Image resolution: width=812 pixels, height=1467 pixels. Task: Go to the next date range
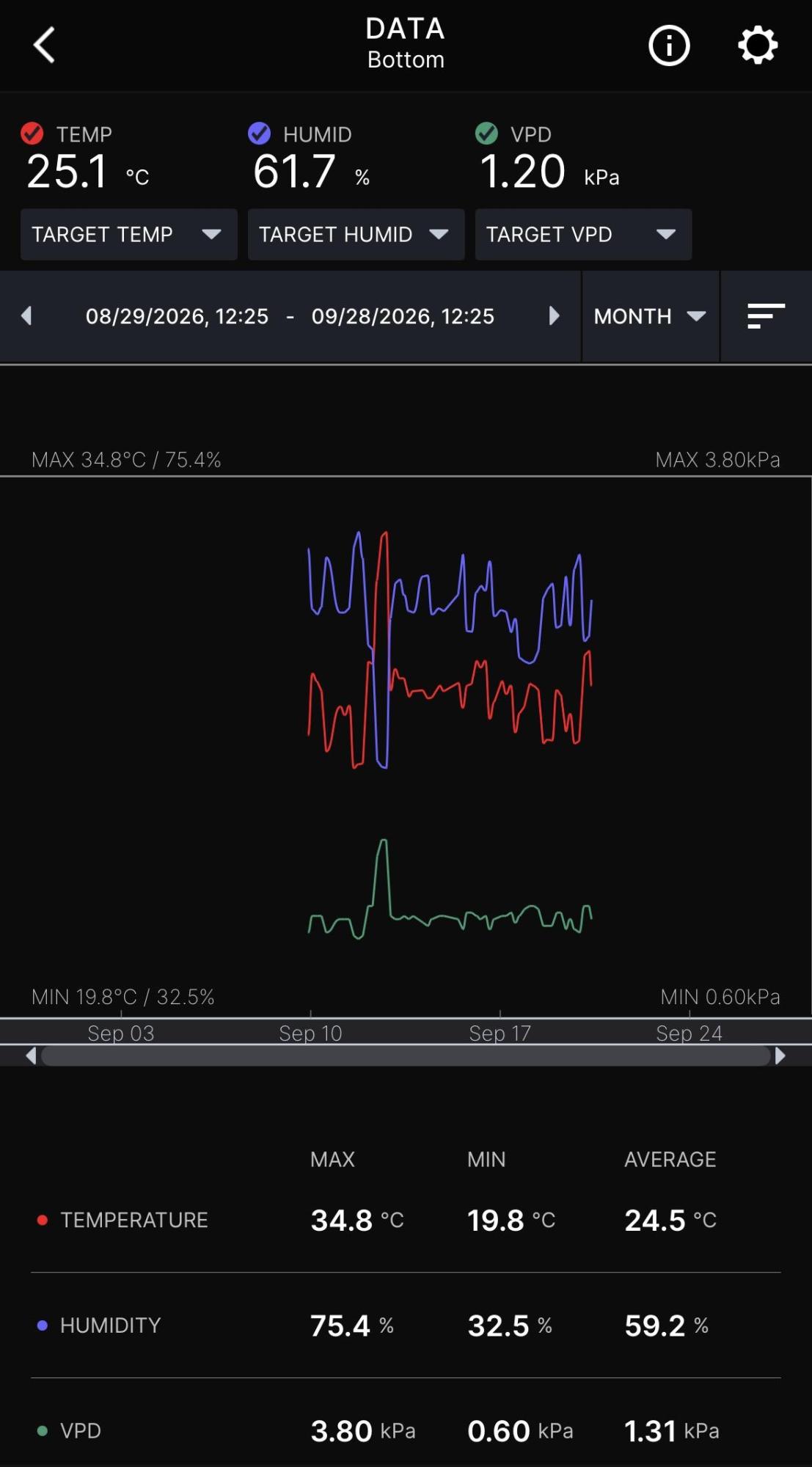tap(554, 316)
